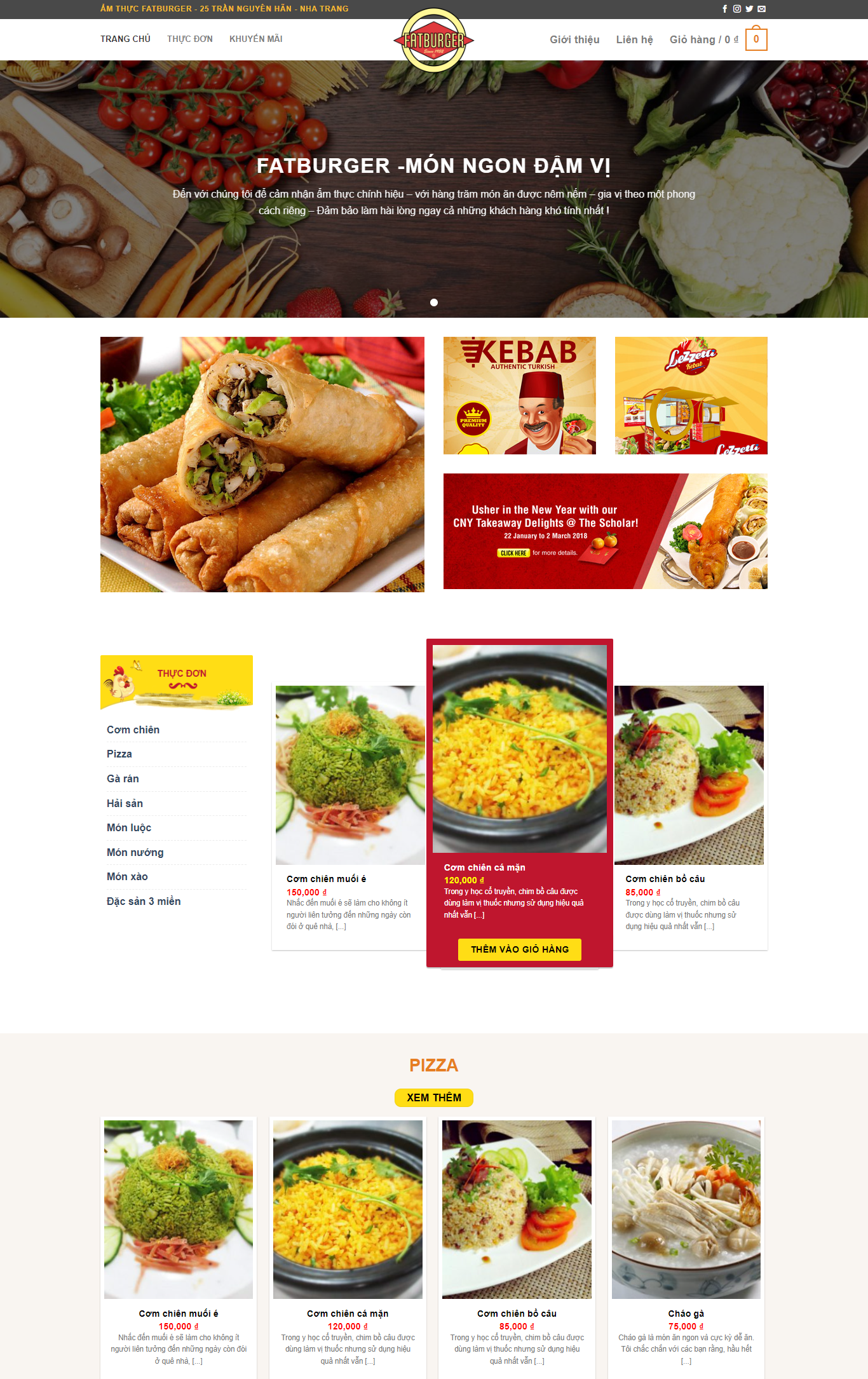This screenshot has height=1379, width=868.
Task: Select the Gà rán category
Action: [123, 778]
